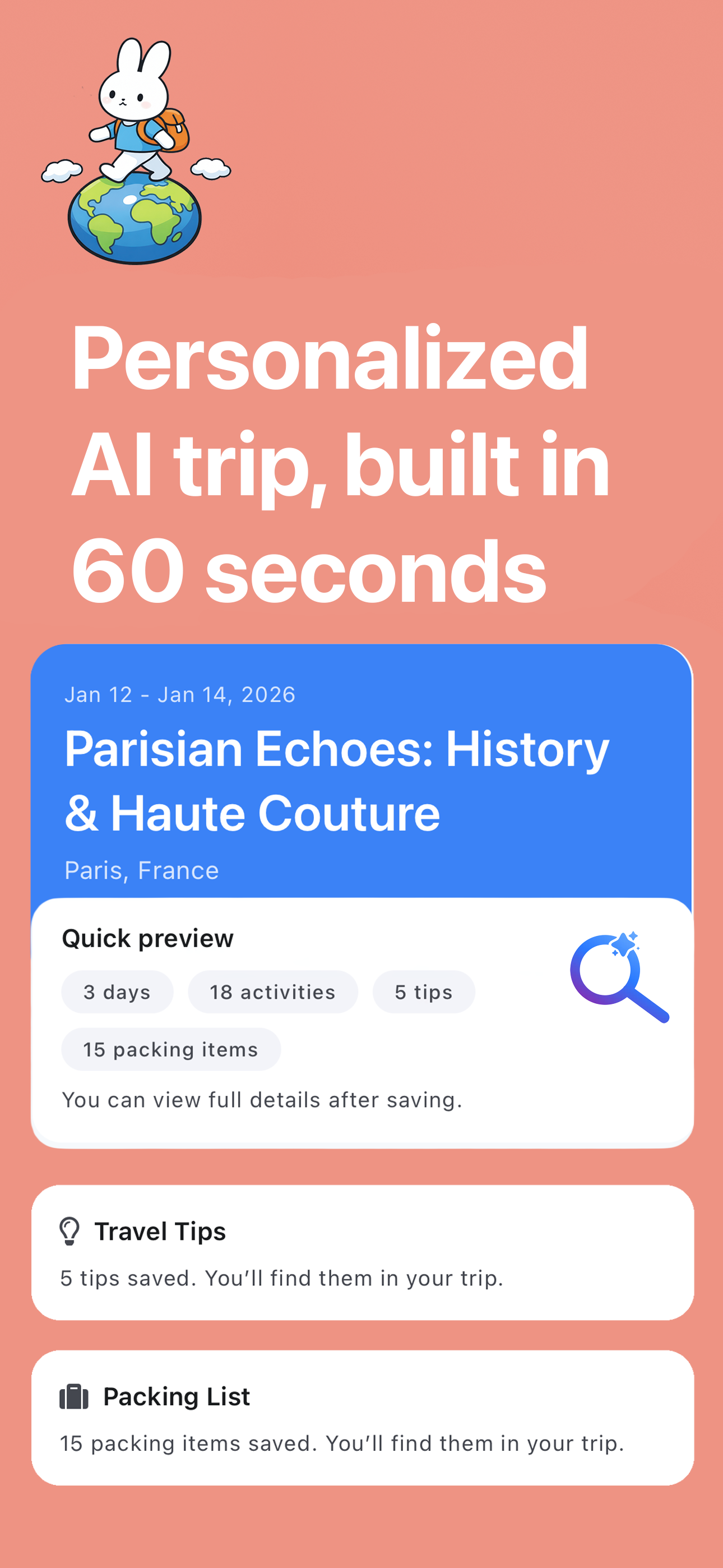Viewport: 723px width, 1568px height.
Task: Toggle the 15 packing items chip
Action: 170,1049
